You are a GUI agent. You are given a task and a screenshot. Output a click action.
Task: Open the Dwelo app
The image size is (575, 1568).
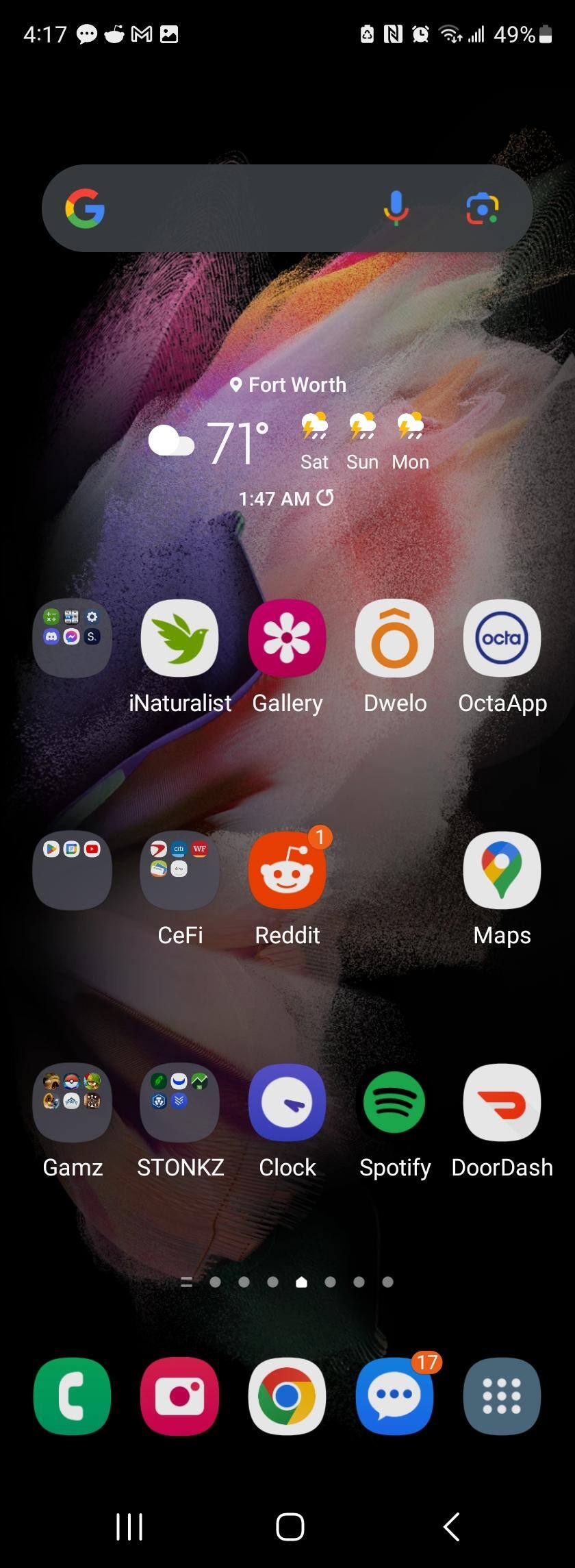[x=394, y=638]
